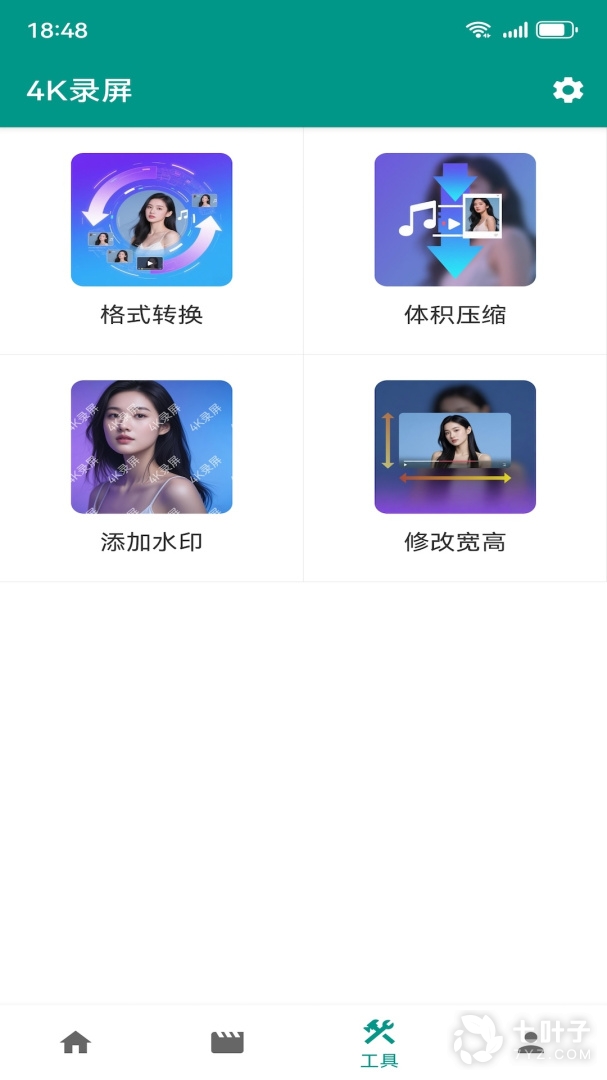Viewport: 607px width, 1080px height.
Task: Go to the video clips tab
Action: tap(227, 1042)
